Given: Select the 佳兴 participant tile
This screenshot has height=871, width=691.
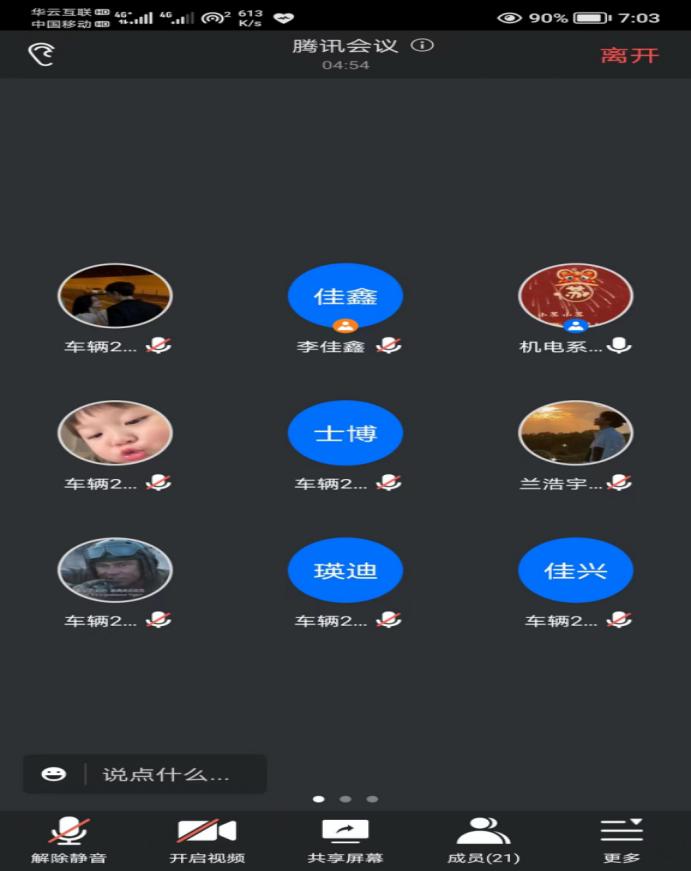Looking at the screenshot, I should [575, 571].
